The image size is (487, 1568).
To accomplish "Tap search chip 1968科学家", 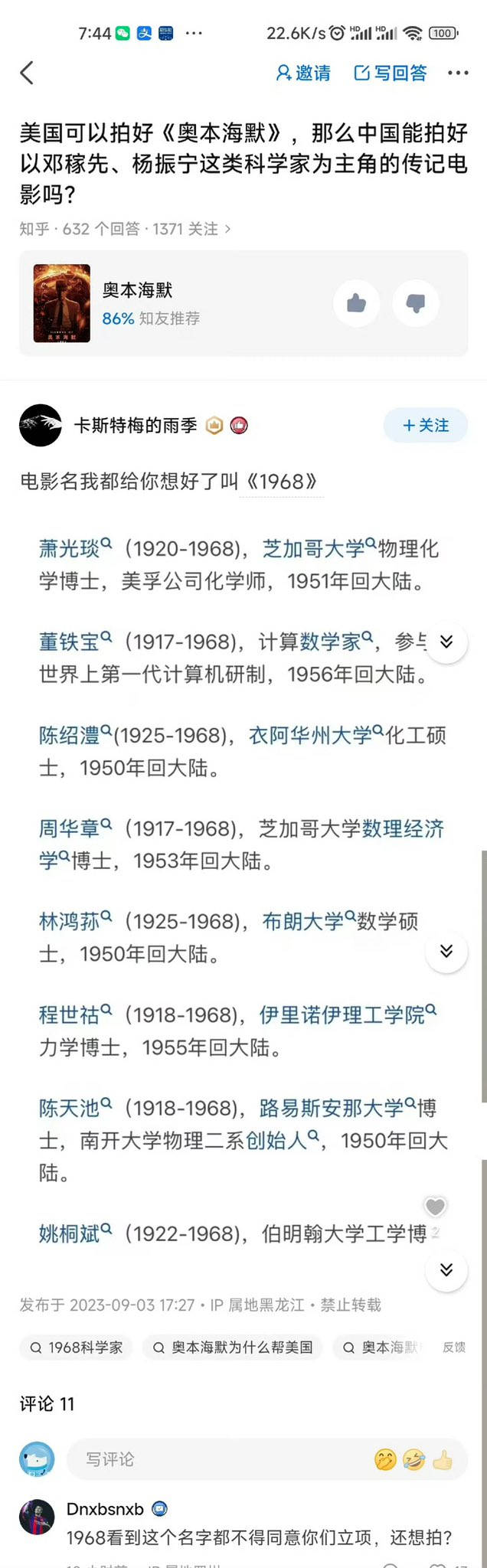I will pyautogui.click(x=77, y=1347).
